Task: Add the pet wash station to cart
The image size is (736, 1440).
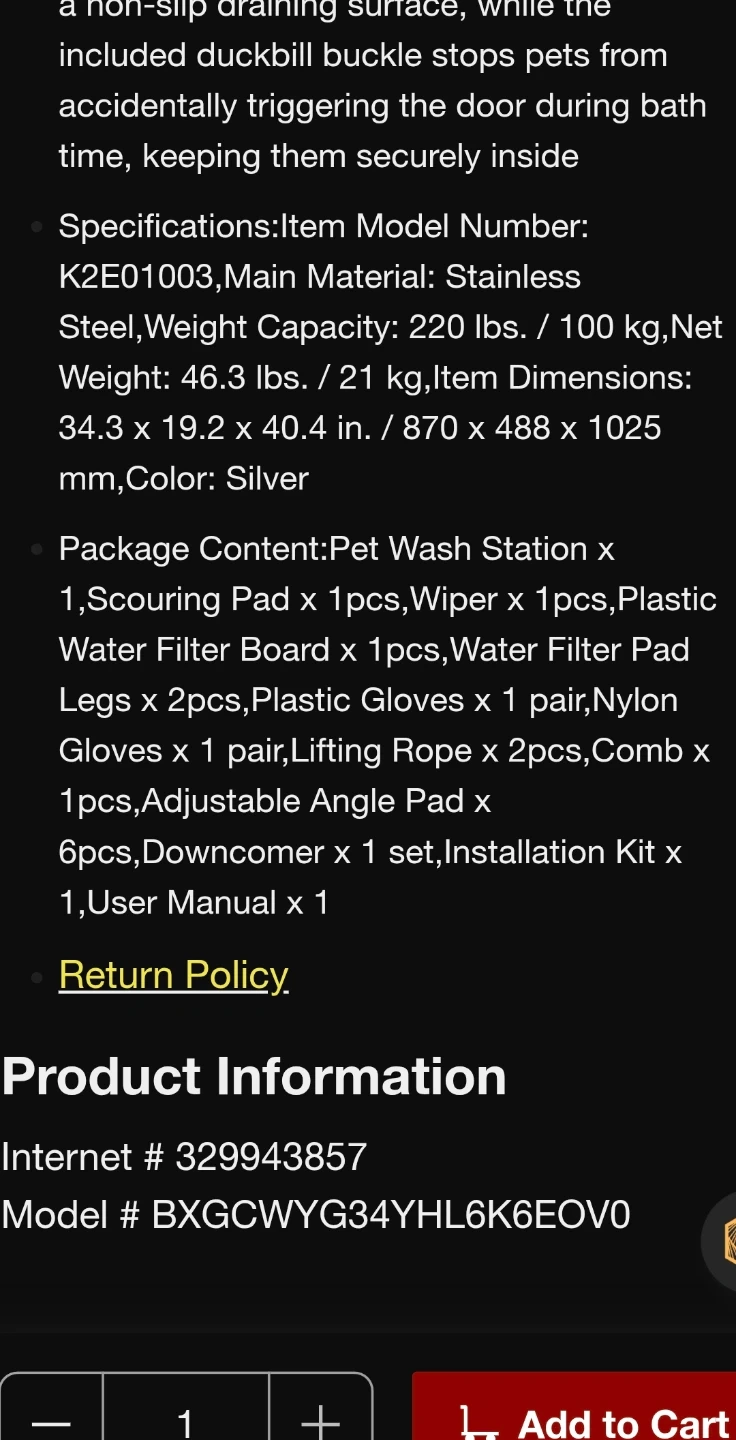Action: pos(574,1407)
